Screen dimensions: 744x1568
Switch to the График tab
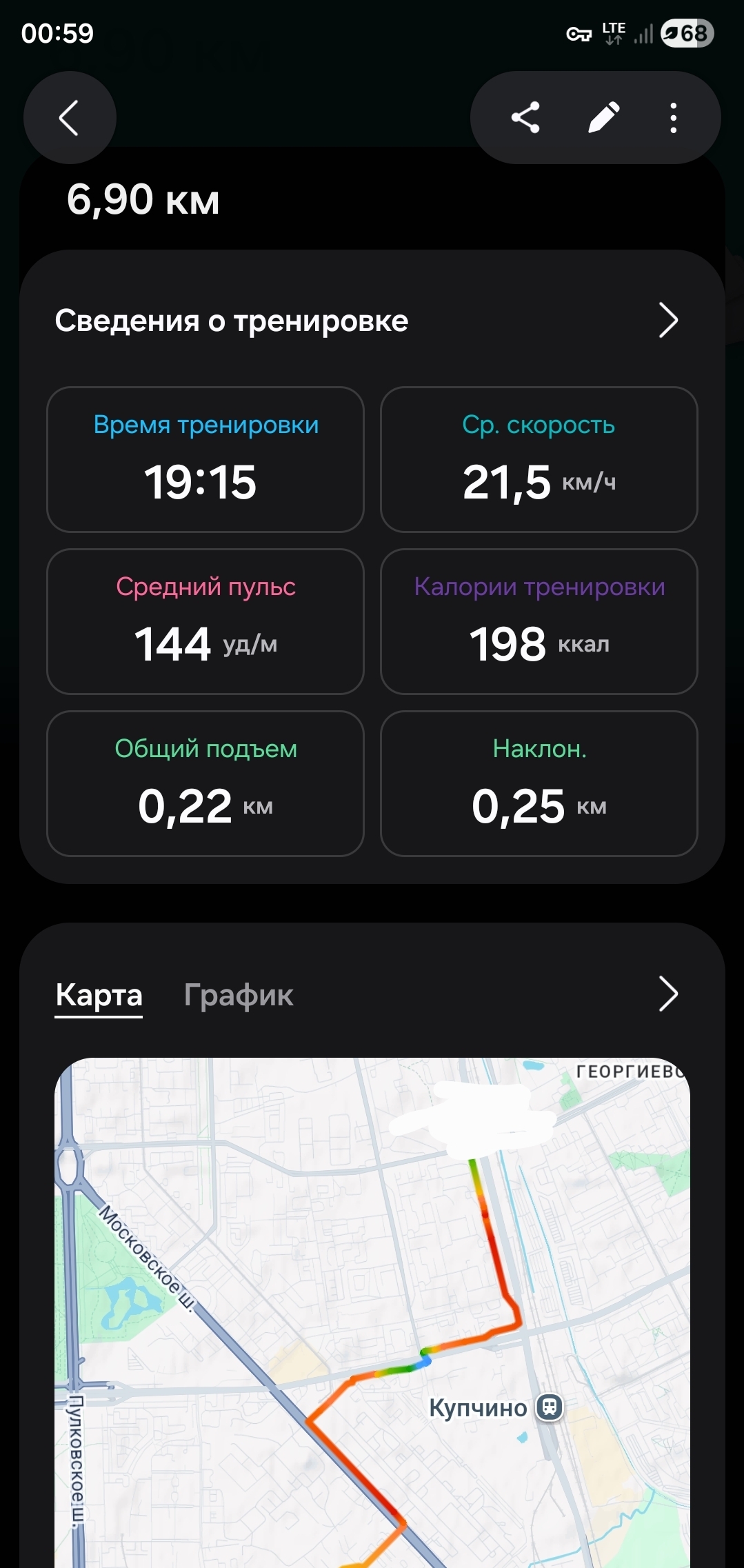point(238,995)
